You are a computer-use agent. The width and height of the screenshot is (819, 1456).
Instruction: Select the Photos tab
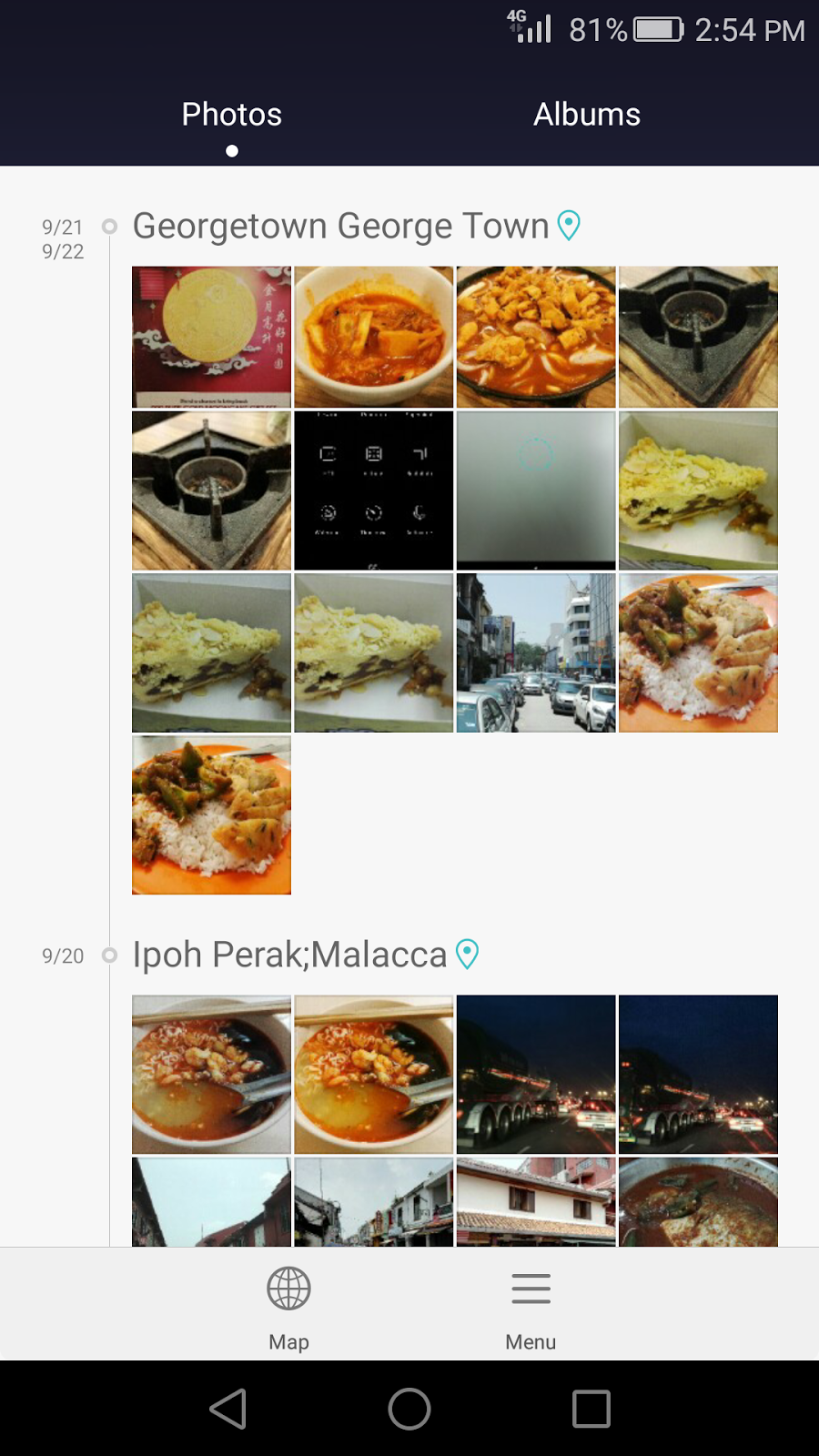click(232, 115)
